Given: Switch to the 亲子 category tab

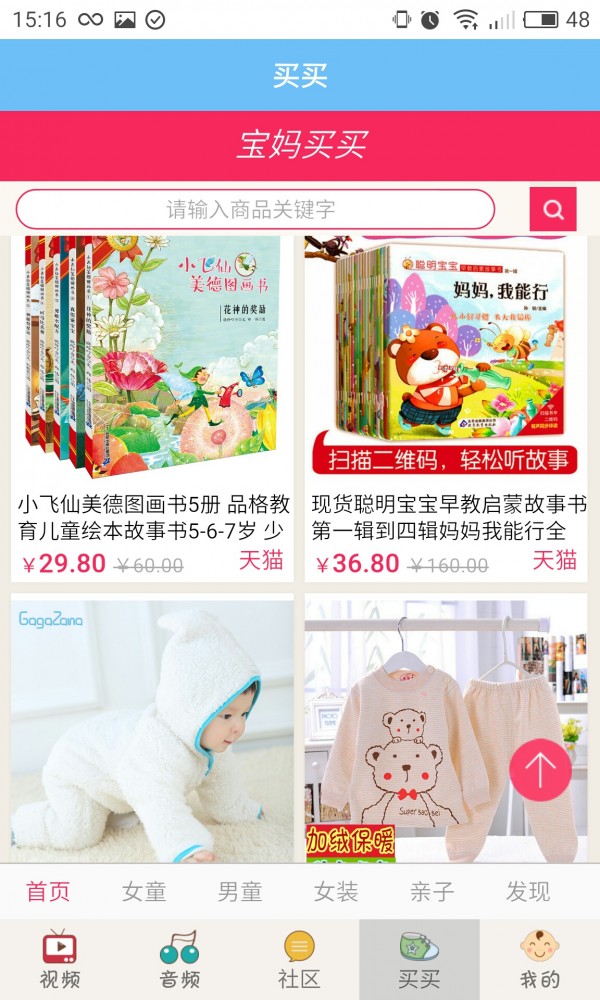Looking at the screenshot, I should [432, 891].
